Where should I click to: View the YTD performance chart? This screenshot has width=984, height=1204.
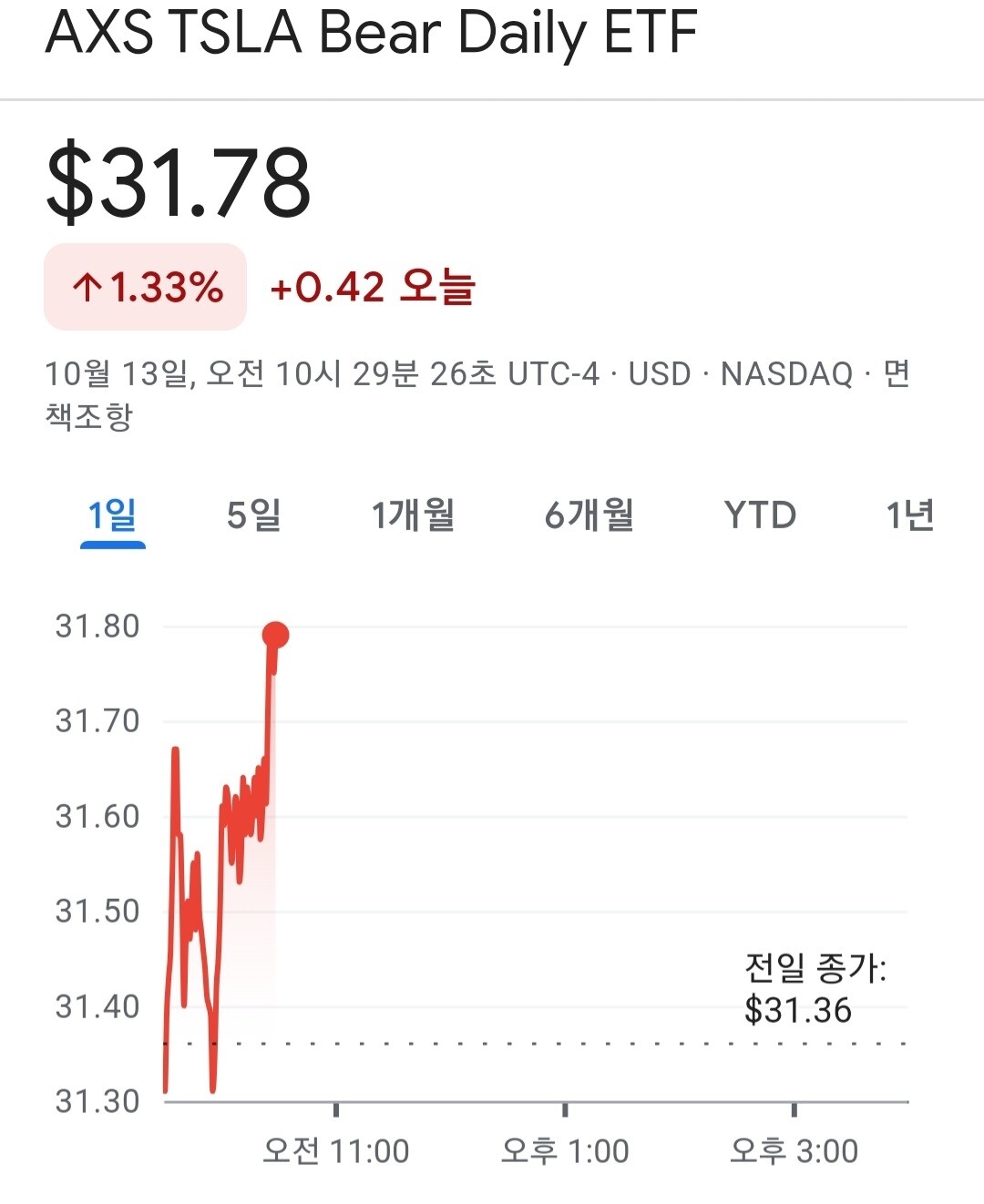tap(764, 515)
